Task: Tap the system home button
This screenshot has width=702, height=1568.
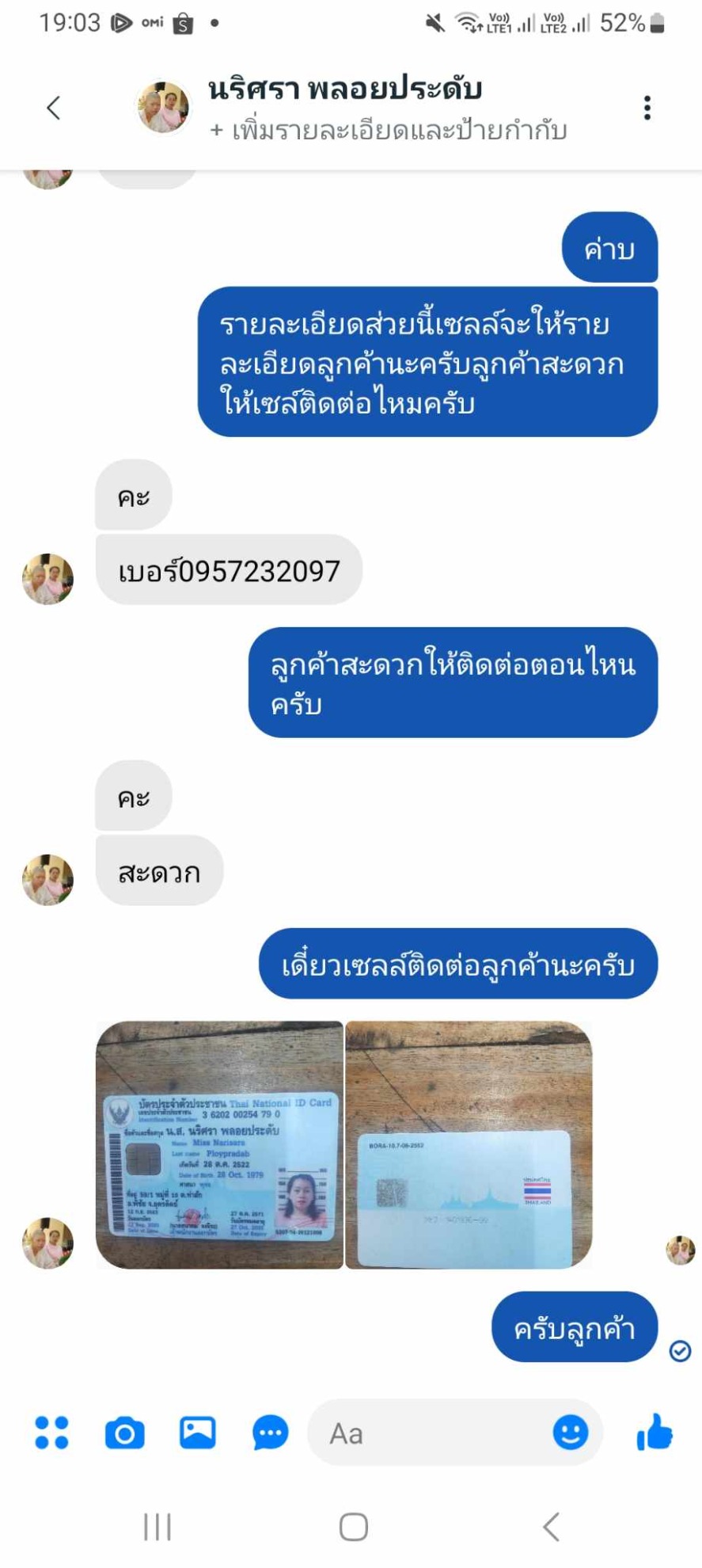Action: pos(353,1526)
